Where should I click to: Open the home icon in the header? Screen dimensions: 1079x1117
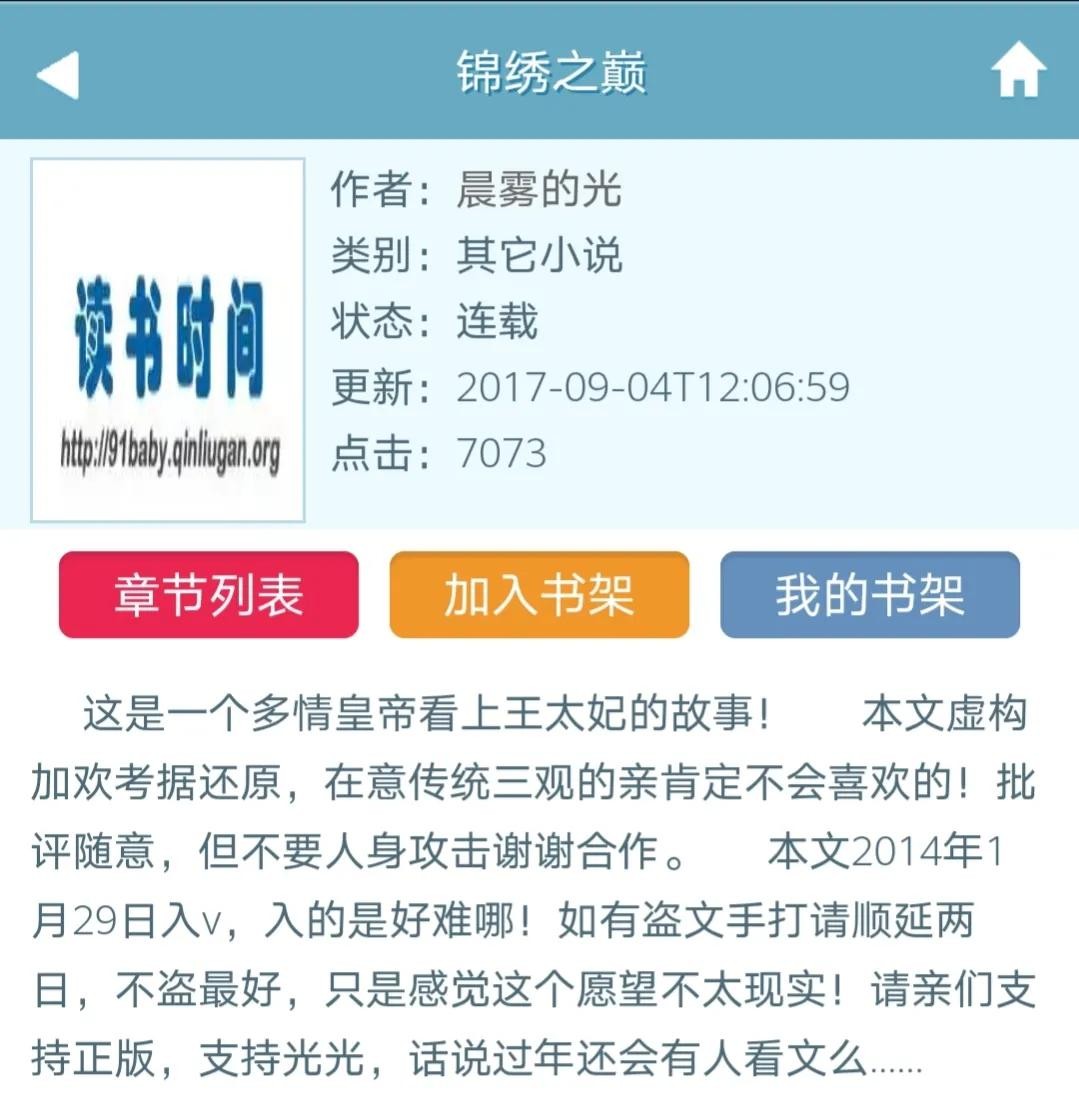click(1018, 73)
